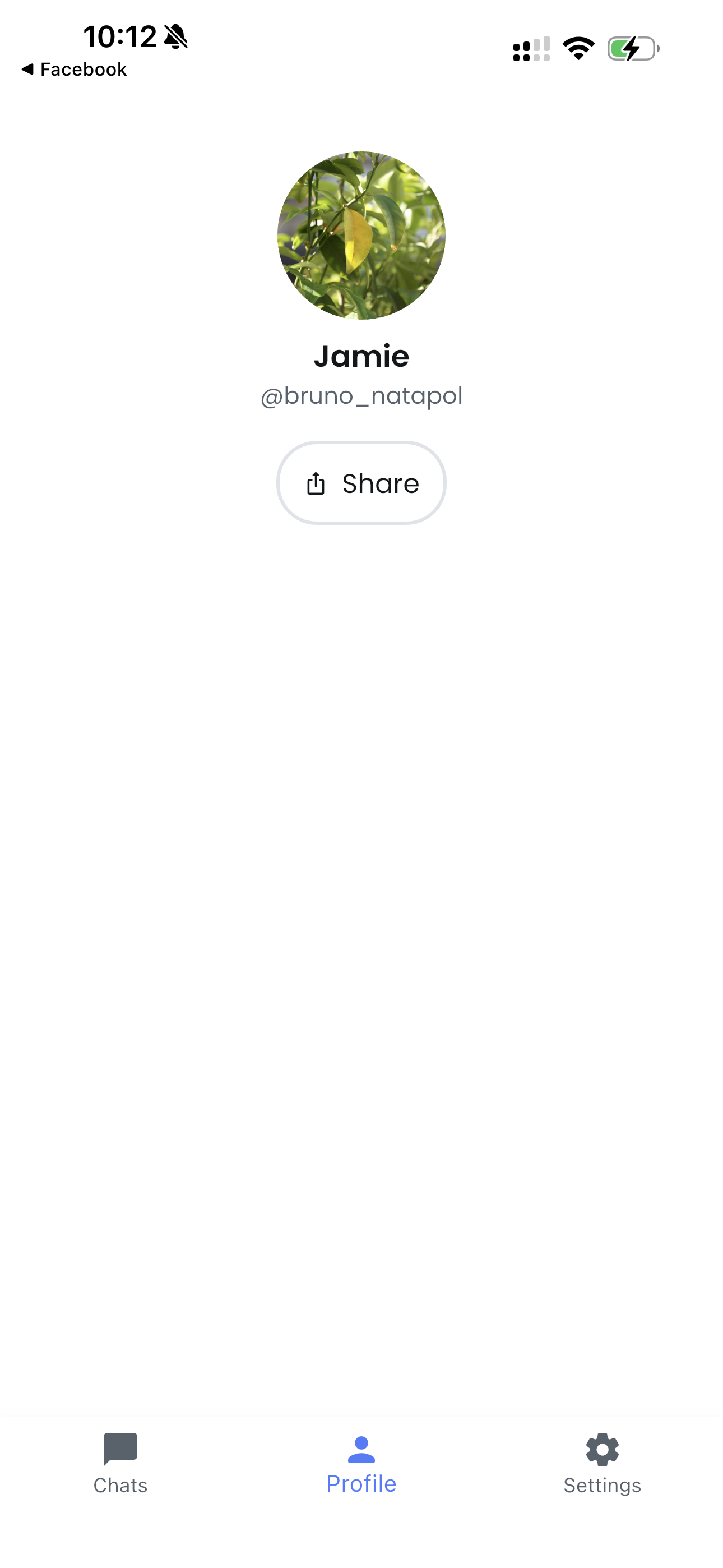The width and height of the screenshot is (723, 1568).
Task: Tap the Chats label text
Action: tap(121, 1484)
